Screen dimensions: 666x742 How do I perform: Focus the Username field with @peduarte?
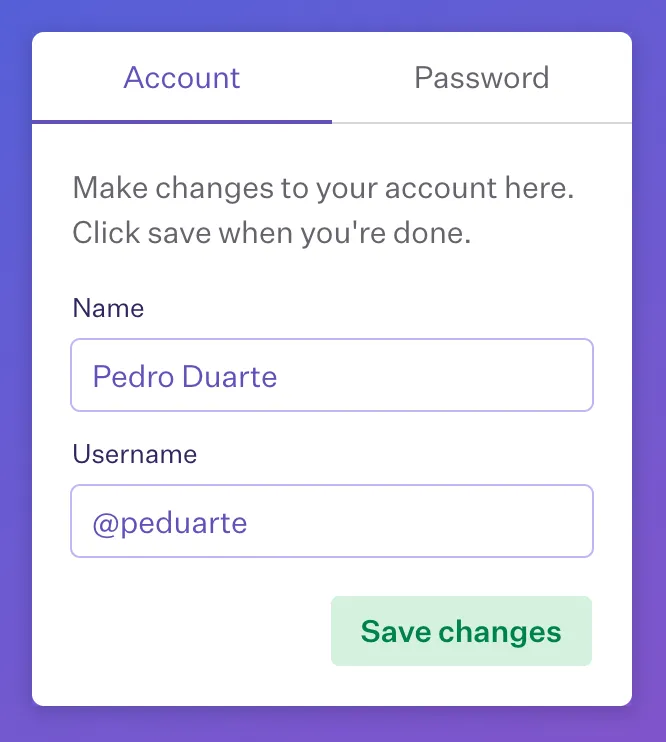tap(332, 521)
